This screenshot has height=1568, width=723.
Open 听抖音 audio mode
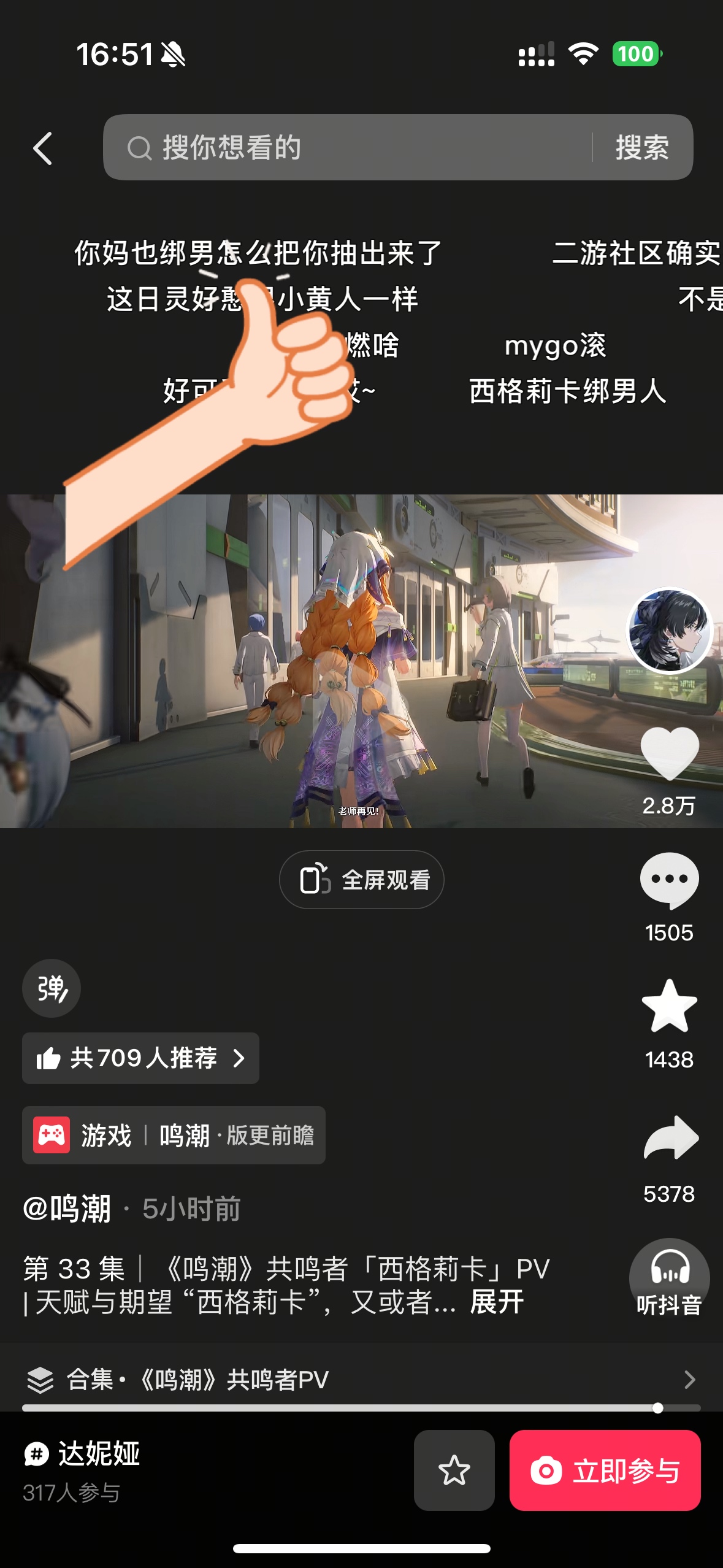[669, 1278]
